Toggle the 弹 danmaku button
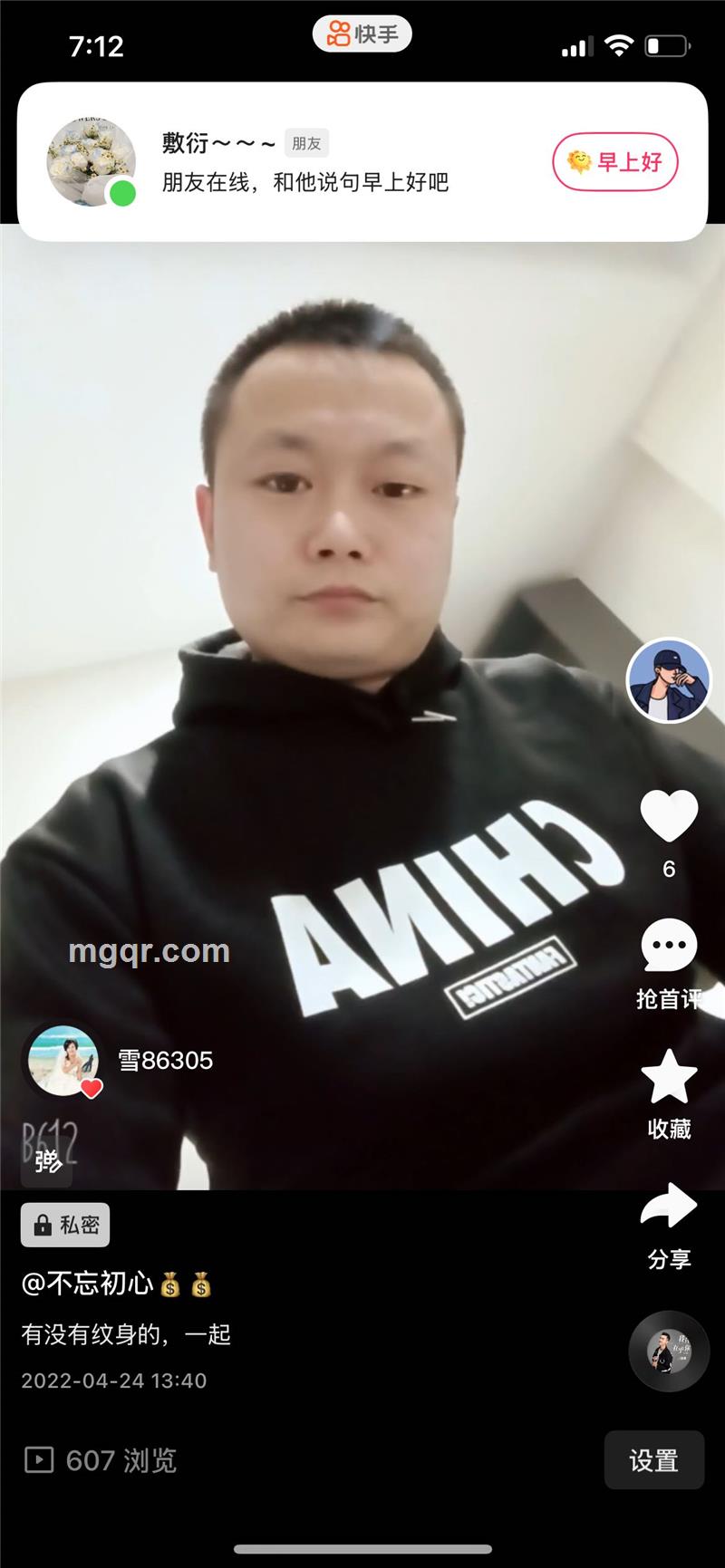The height and width of the screenshot is (1568, 725). tap(47, 1160)
